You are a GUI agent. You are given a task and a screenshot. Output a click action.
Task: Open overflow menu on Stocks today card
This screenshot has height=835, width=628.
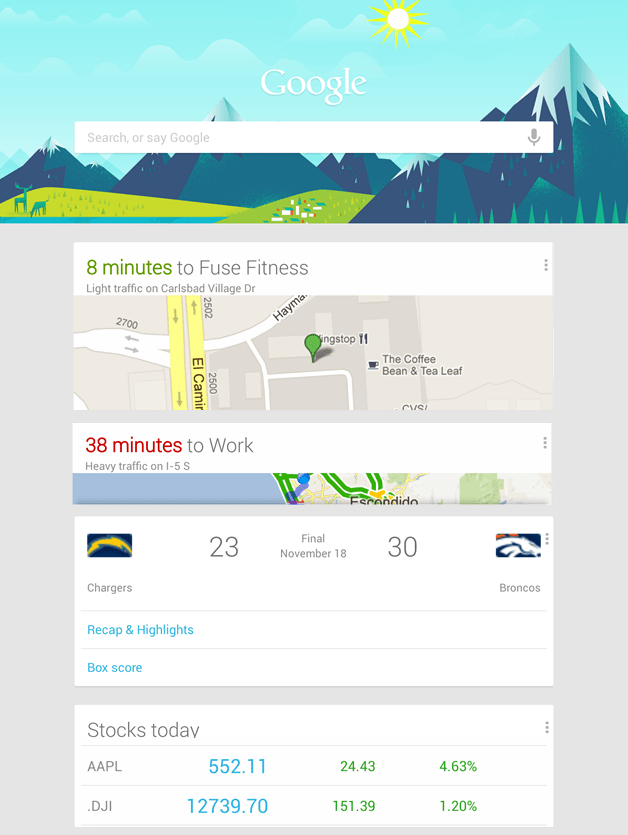546,728
